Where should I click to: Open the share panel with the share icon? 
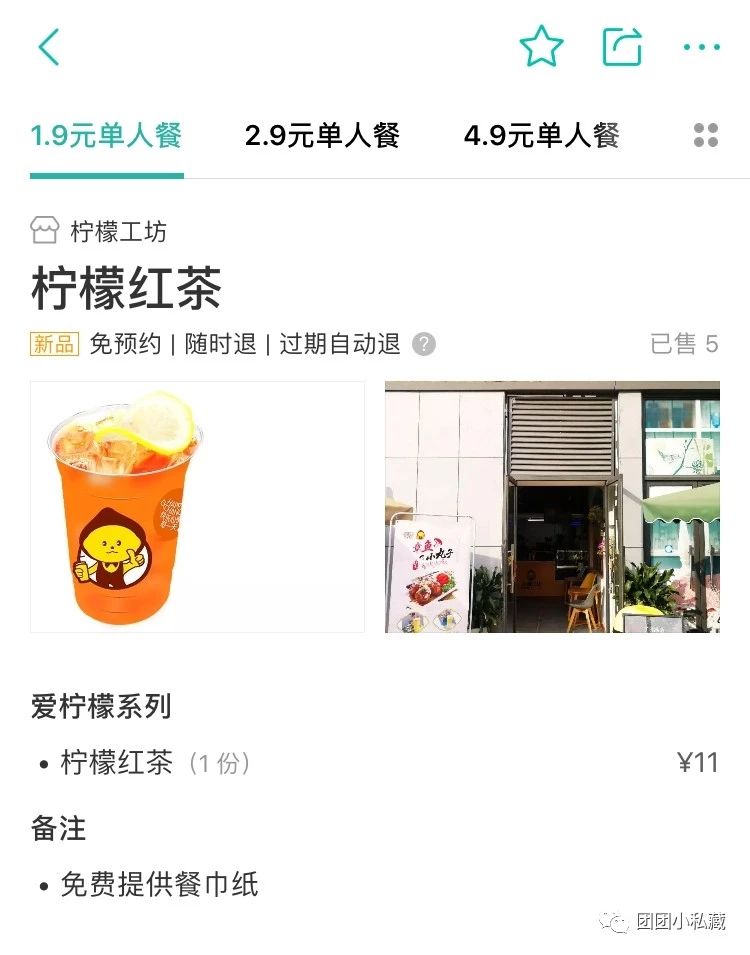coord(623,44)
